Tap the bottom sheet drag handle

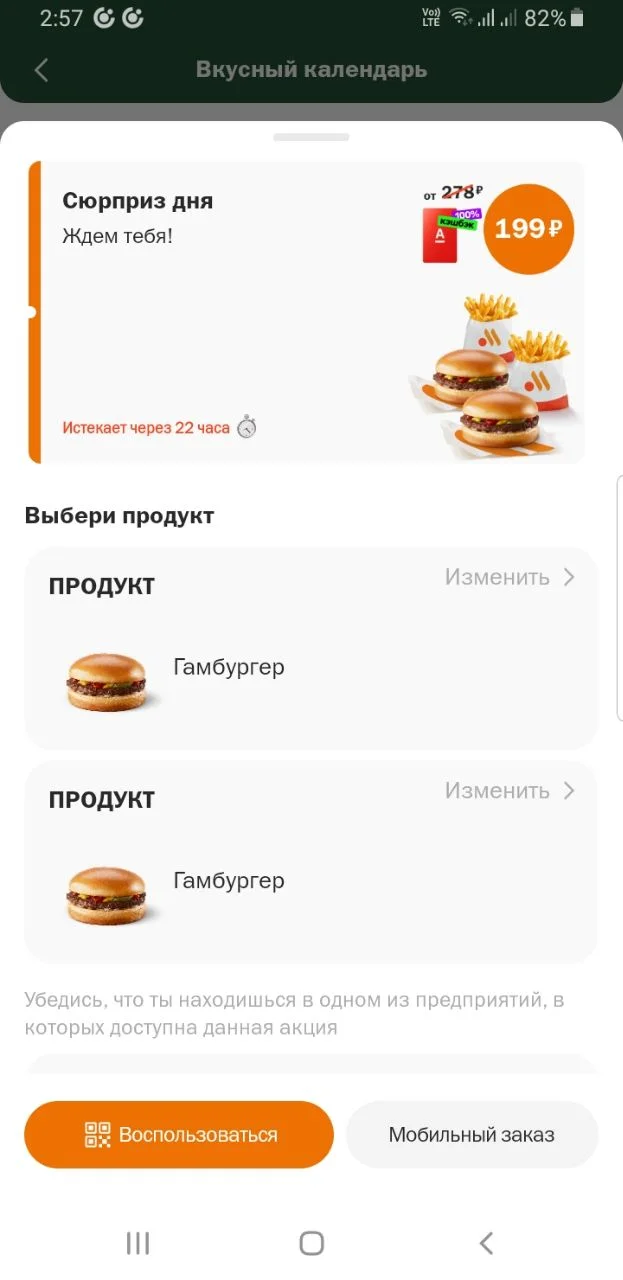click(x=311, y=137)
